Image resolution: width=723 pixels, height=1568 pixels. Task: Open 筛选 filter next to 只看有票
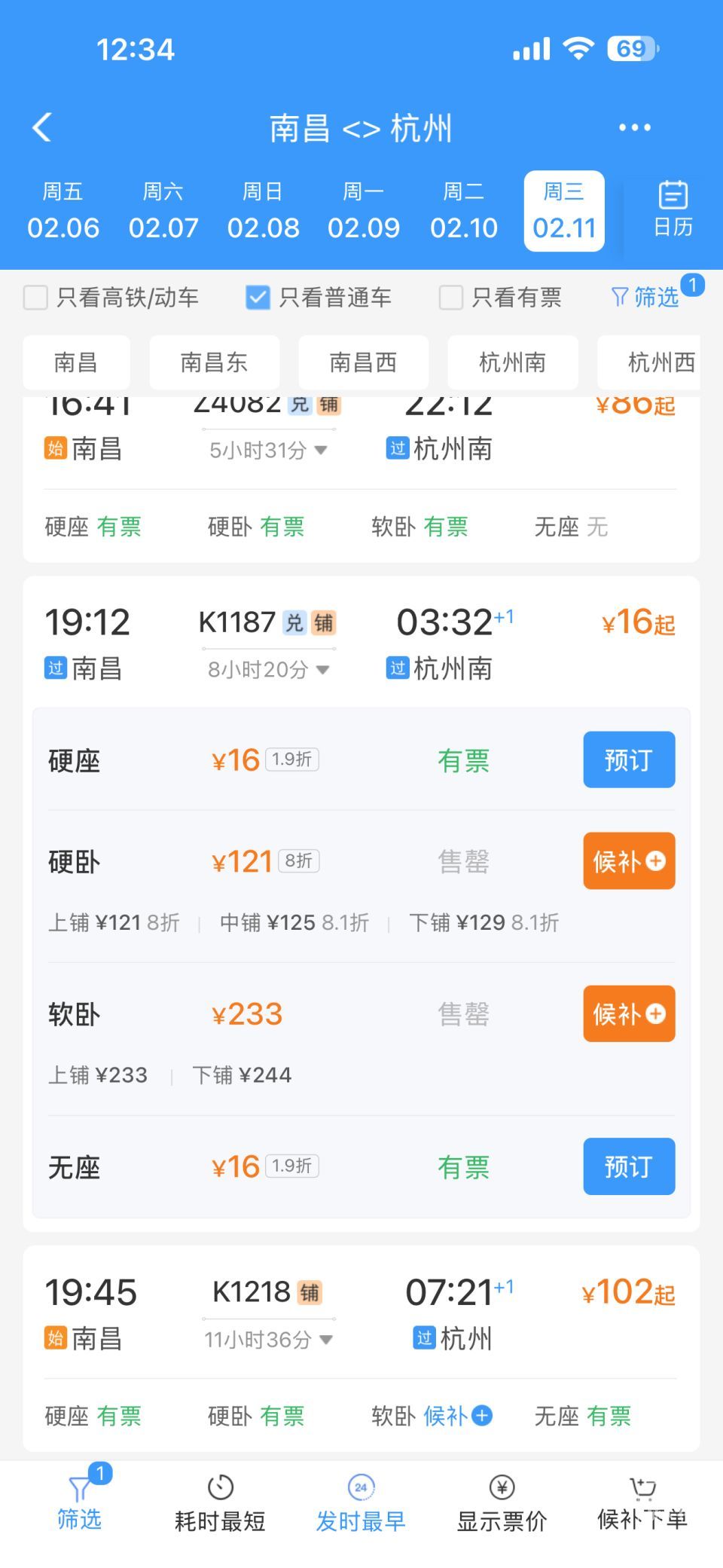coord(646,298)
